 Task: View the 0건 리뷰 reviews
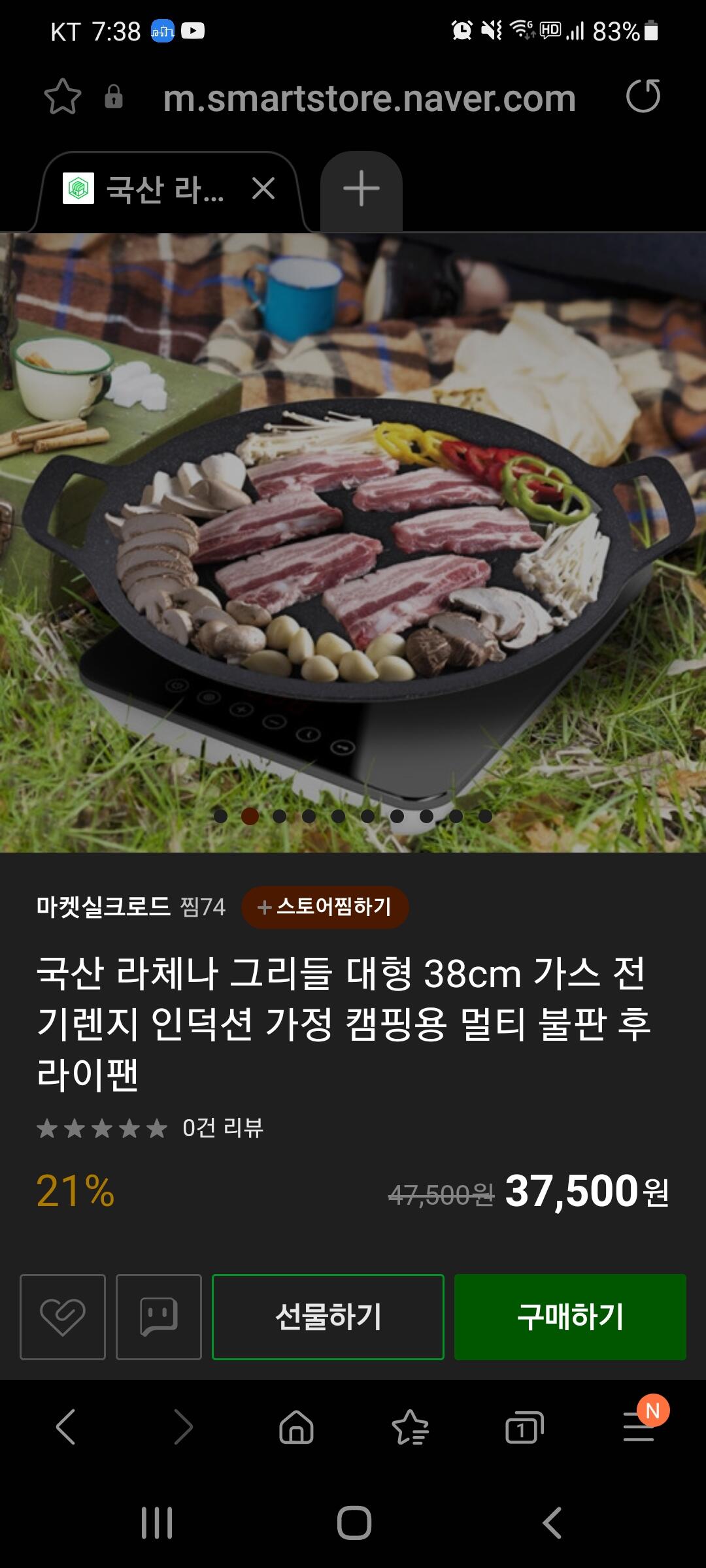(223, 1128)
